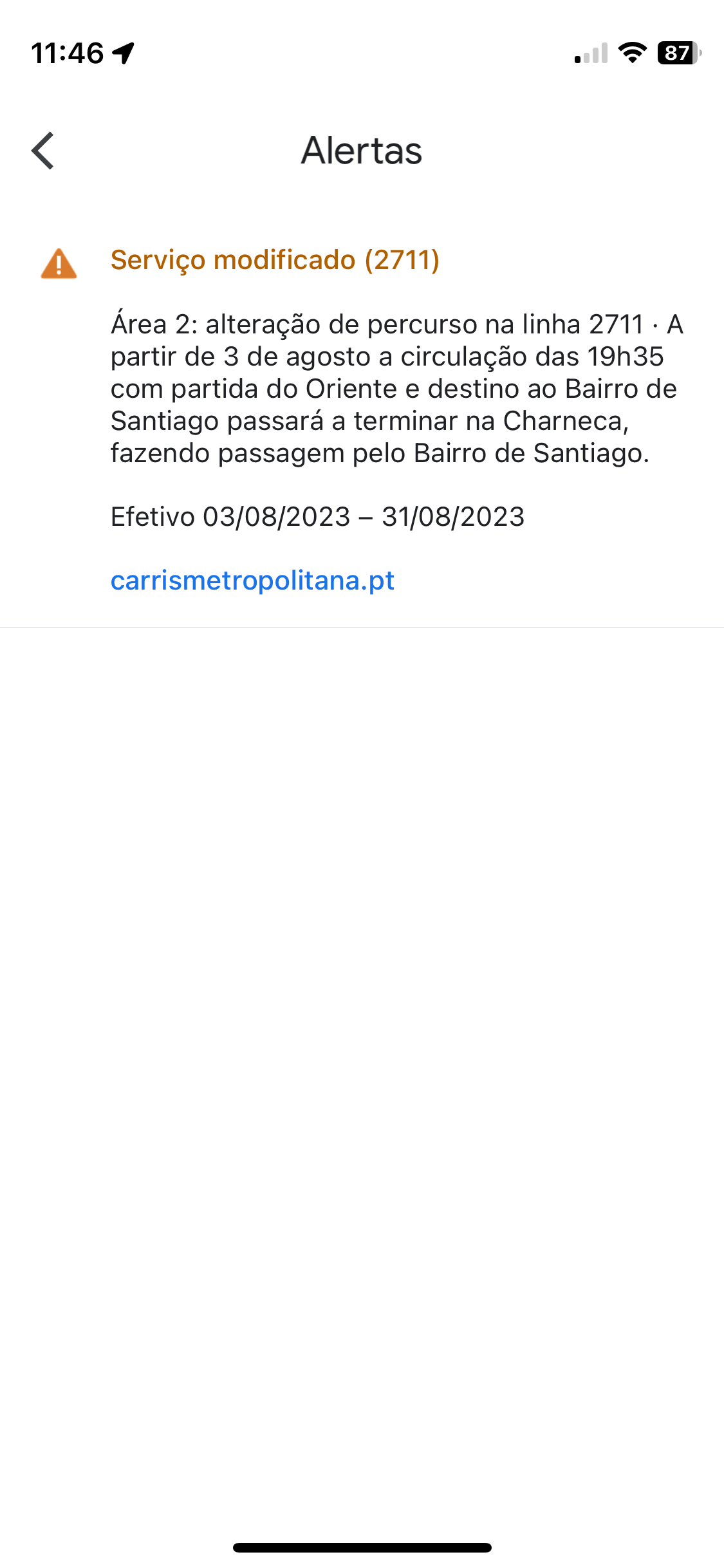Open the carrismetropolitana.pt link
Image resolution: width=724 pixels, height=1568 pixels.
coord(252,581)
